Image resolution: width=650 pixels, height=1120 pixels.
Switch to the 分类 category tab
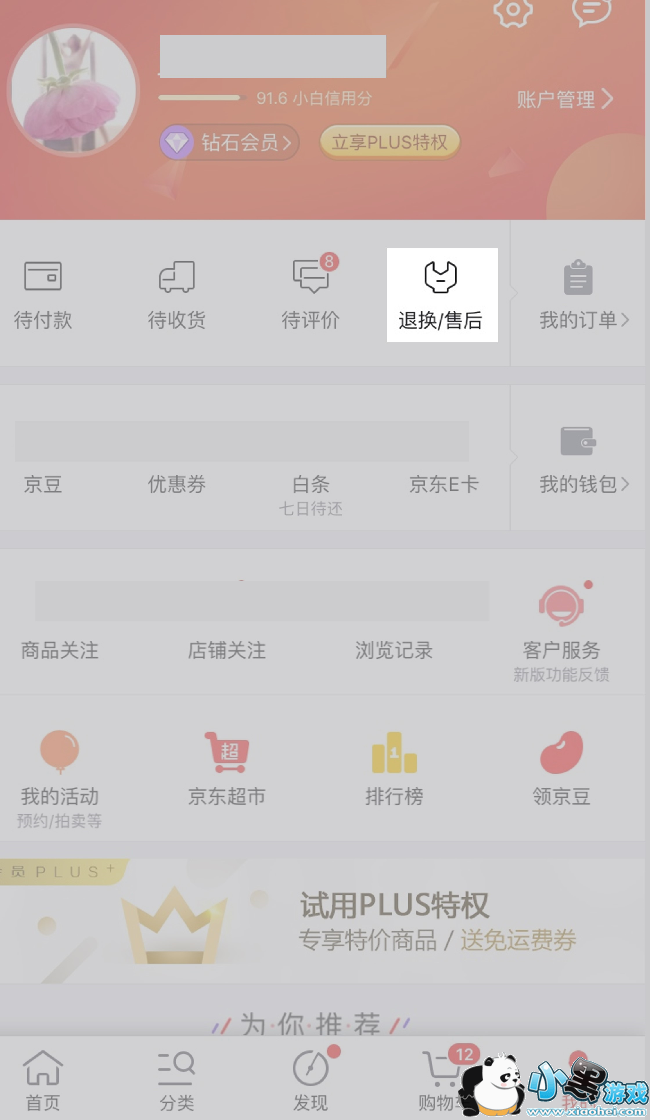coord(177,1082)
